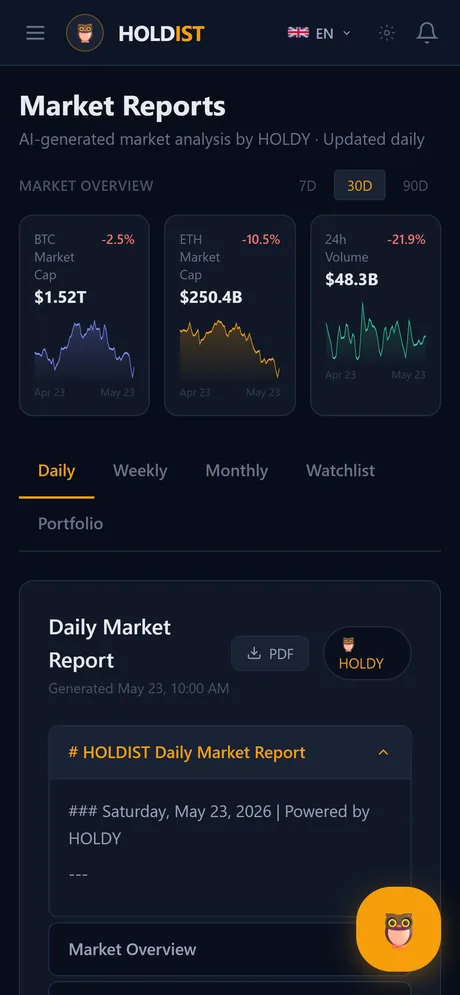Screen dimensions: 460x995
Task: Select the 7D time range
Action: coord(308,186)
